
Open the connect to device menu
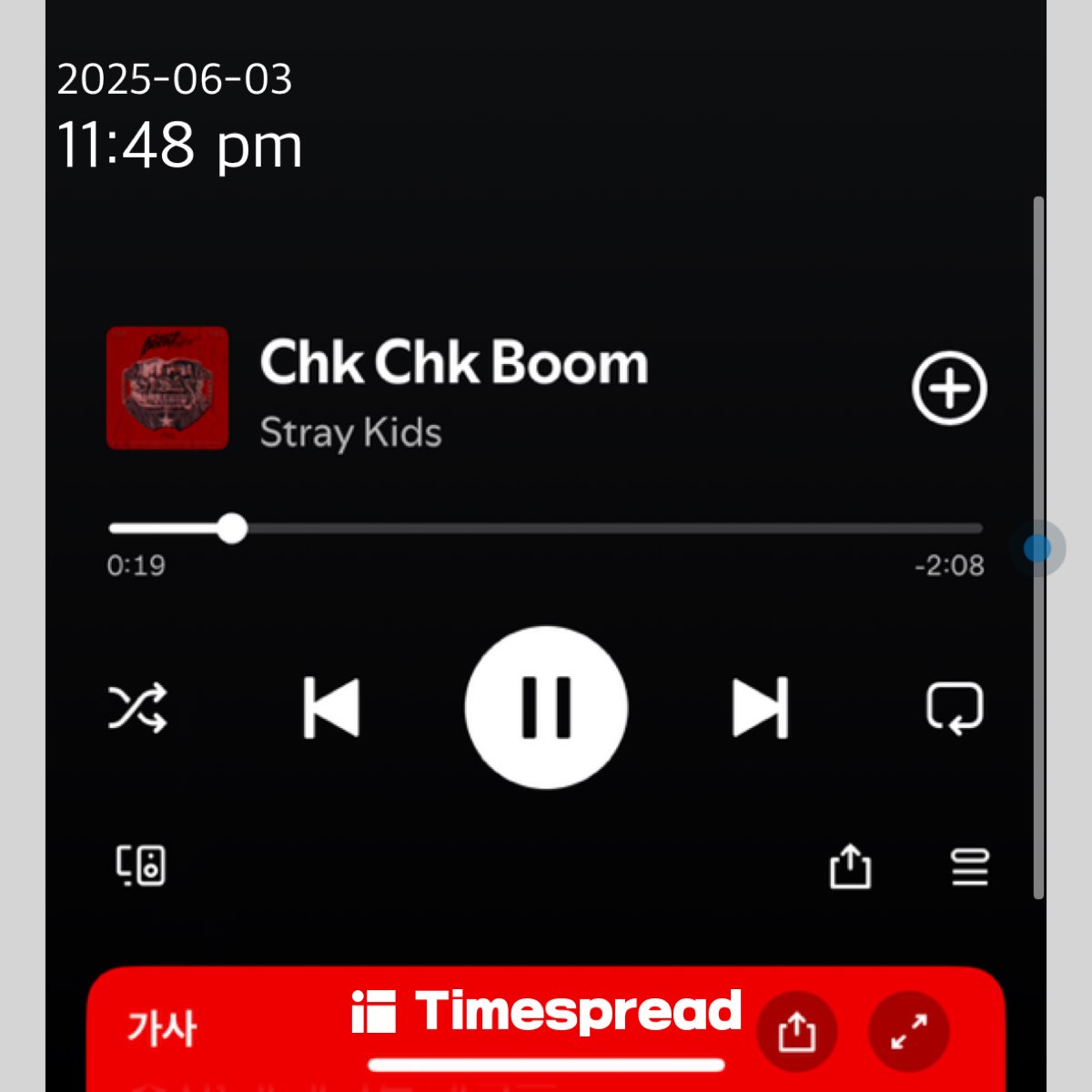tap(141, 865)
